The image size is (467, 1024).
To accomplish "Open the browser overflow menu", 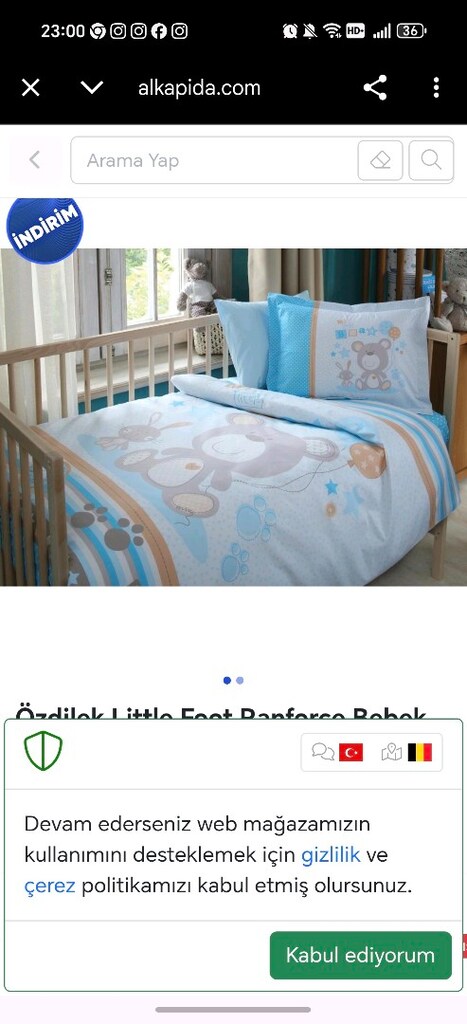I will pos(436,88).
